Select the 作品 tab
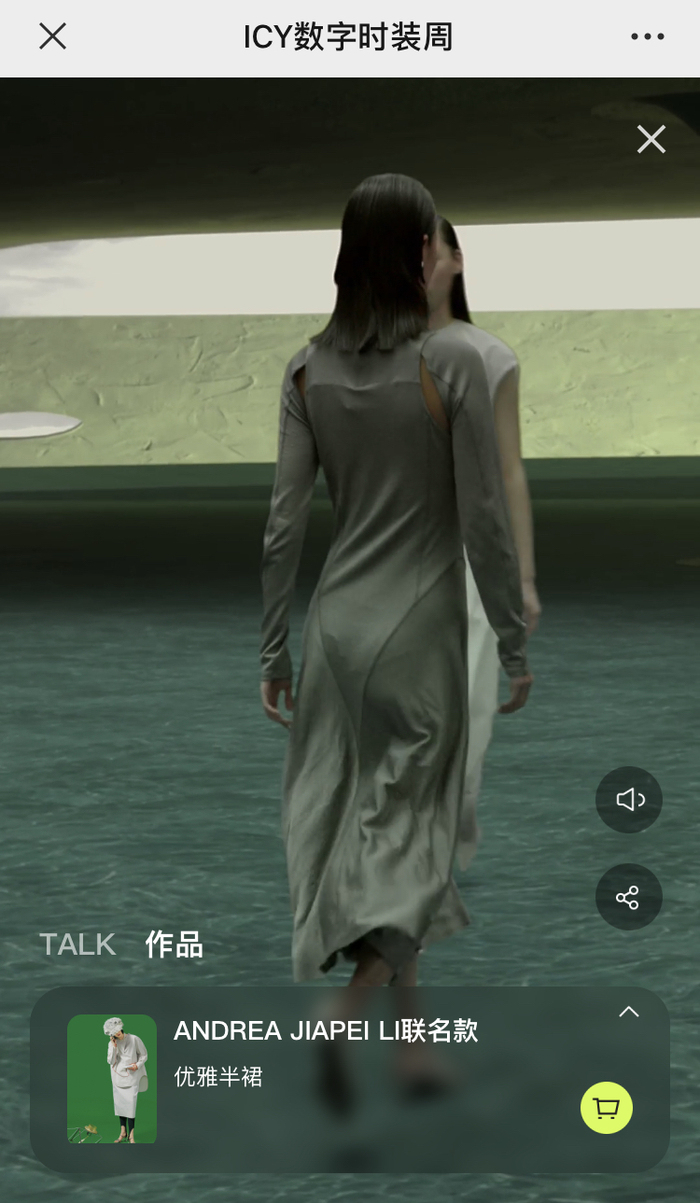This screenshot has height=1203, width=700. (x=174, y=944)
